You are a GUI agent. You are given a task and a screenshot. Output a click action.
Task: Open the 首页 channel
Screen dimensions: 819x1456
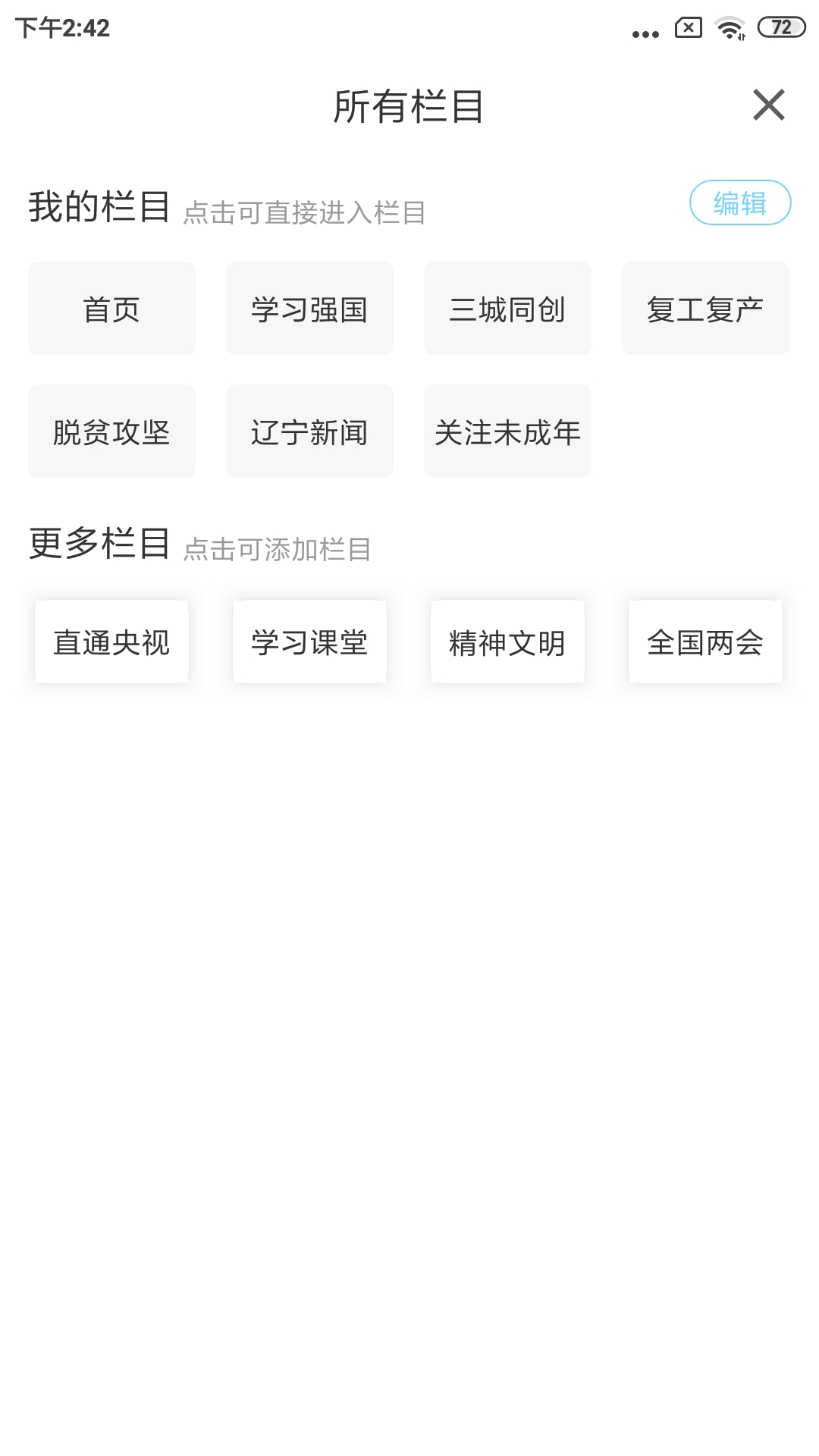(111, 308)
